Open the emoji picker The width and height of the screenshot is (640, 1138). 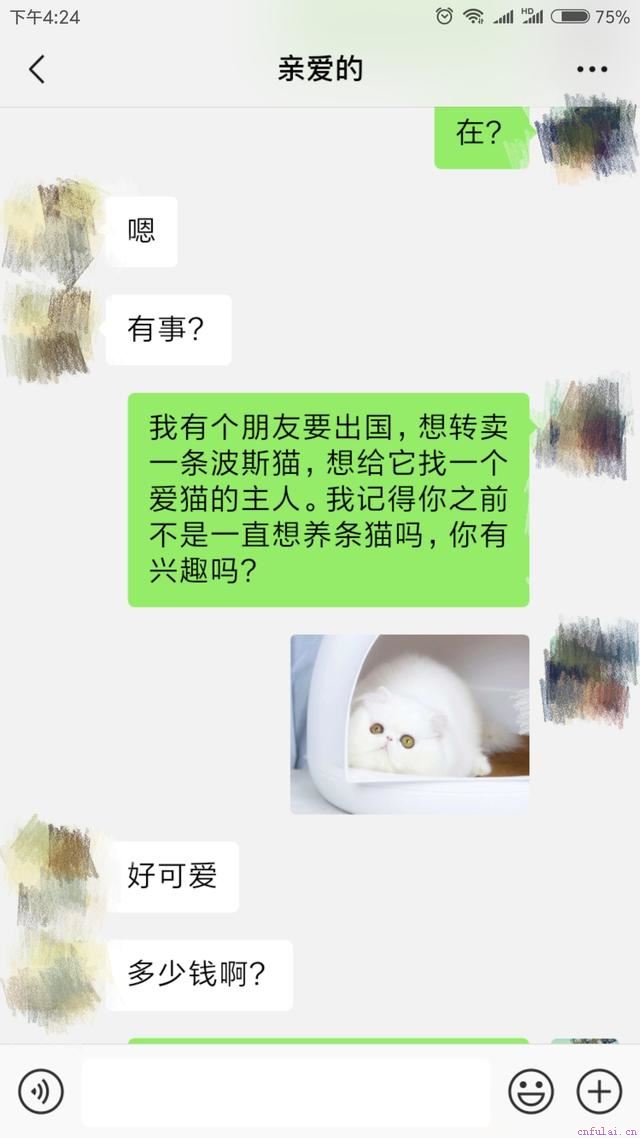pyautogui.click(x=530, y=1091)
